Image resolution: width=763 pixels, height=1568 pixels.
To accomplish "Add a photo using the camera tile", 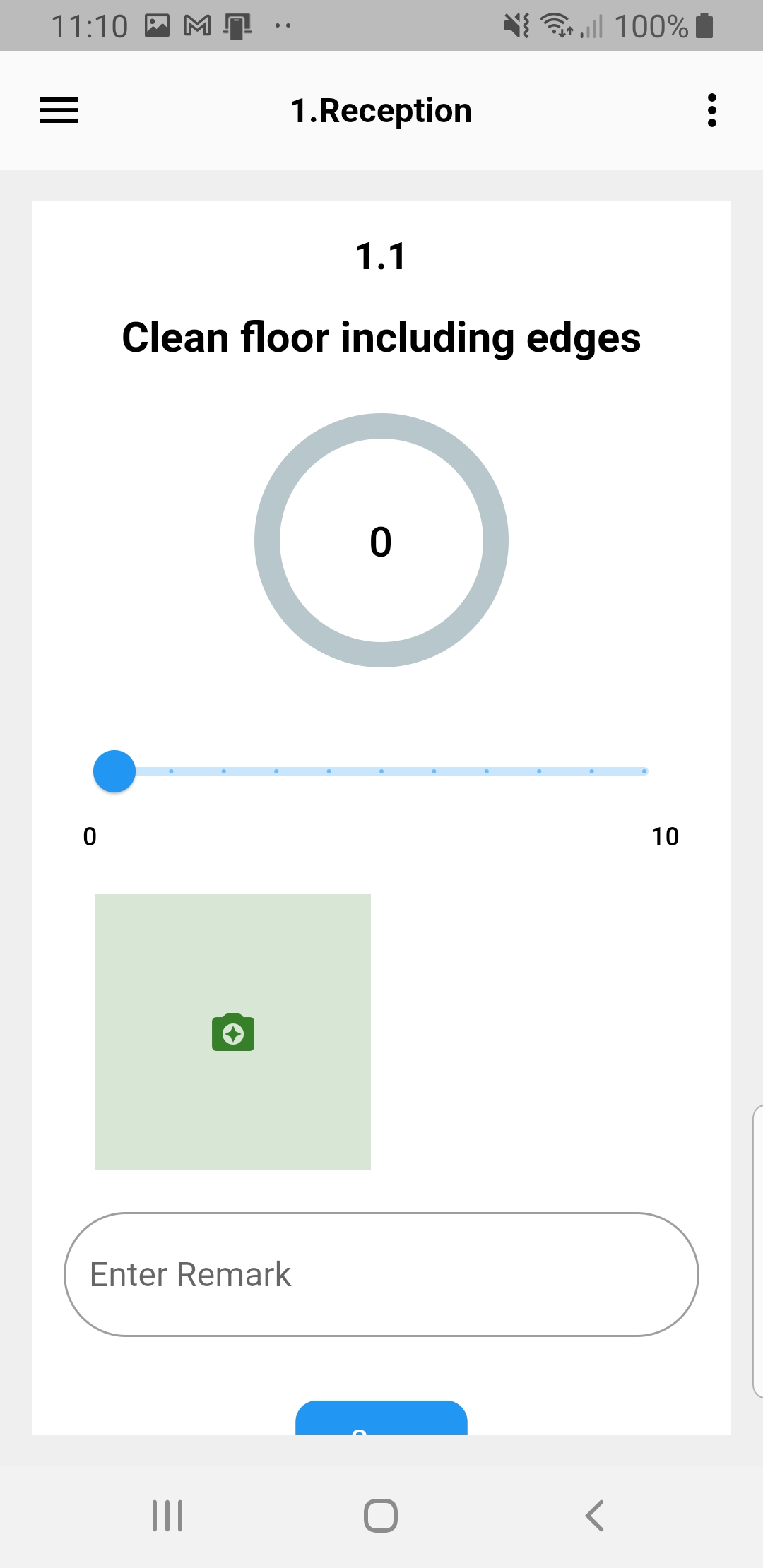I will 233,1032.
